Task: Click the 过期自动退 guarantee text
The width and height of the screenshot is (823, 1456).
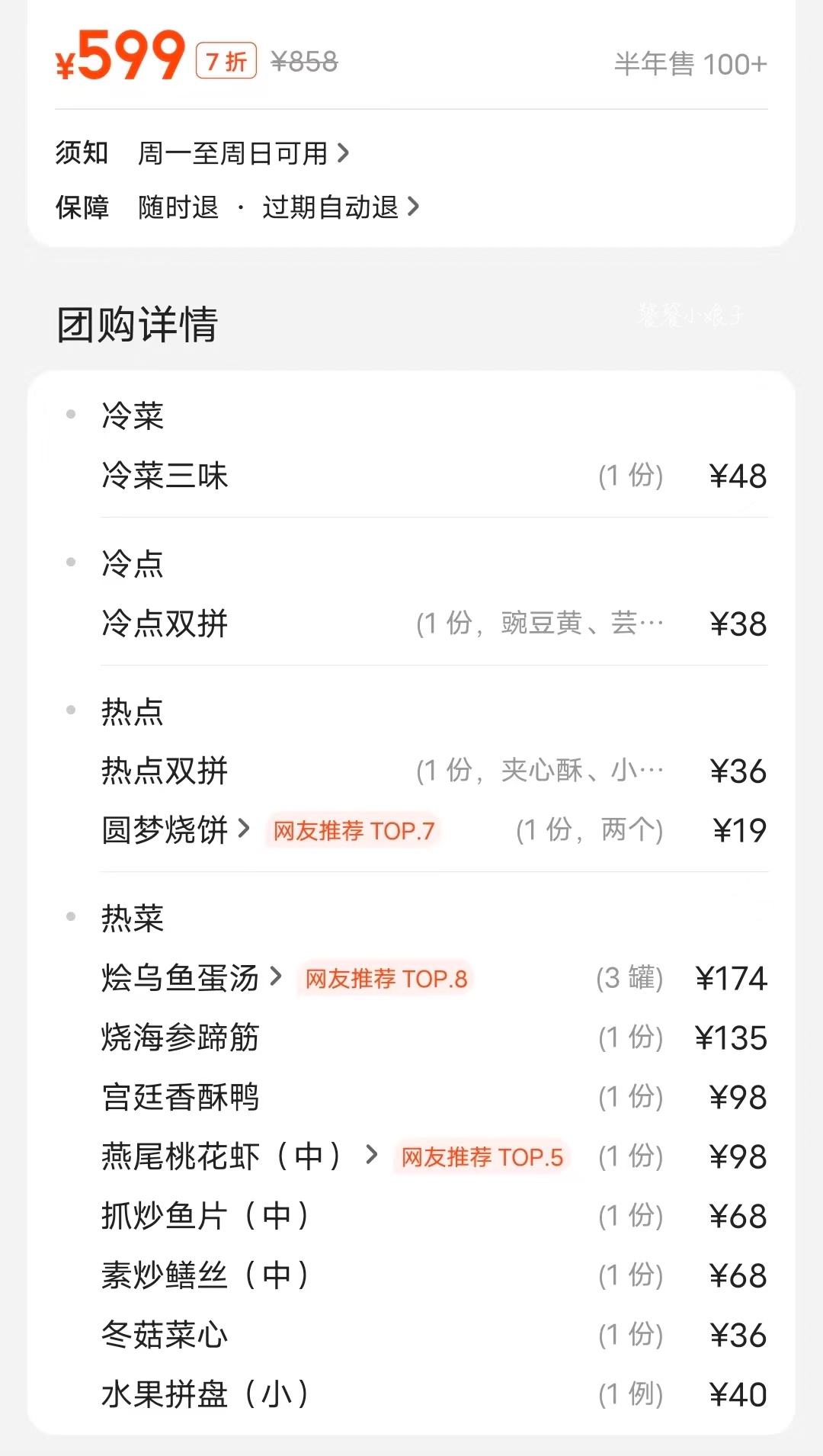Action: pyautogui.click(x=331, y=207)
